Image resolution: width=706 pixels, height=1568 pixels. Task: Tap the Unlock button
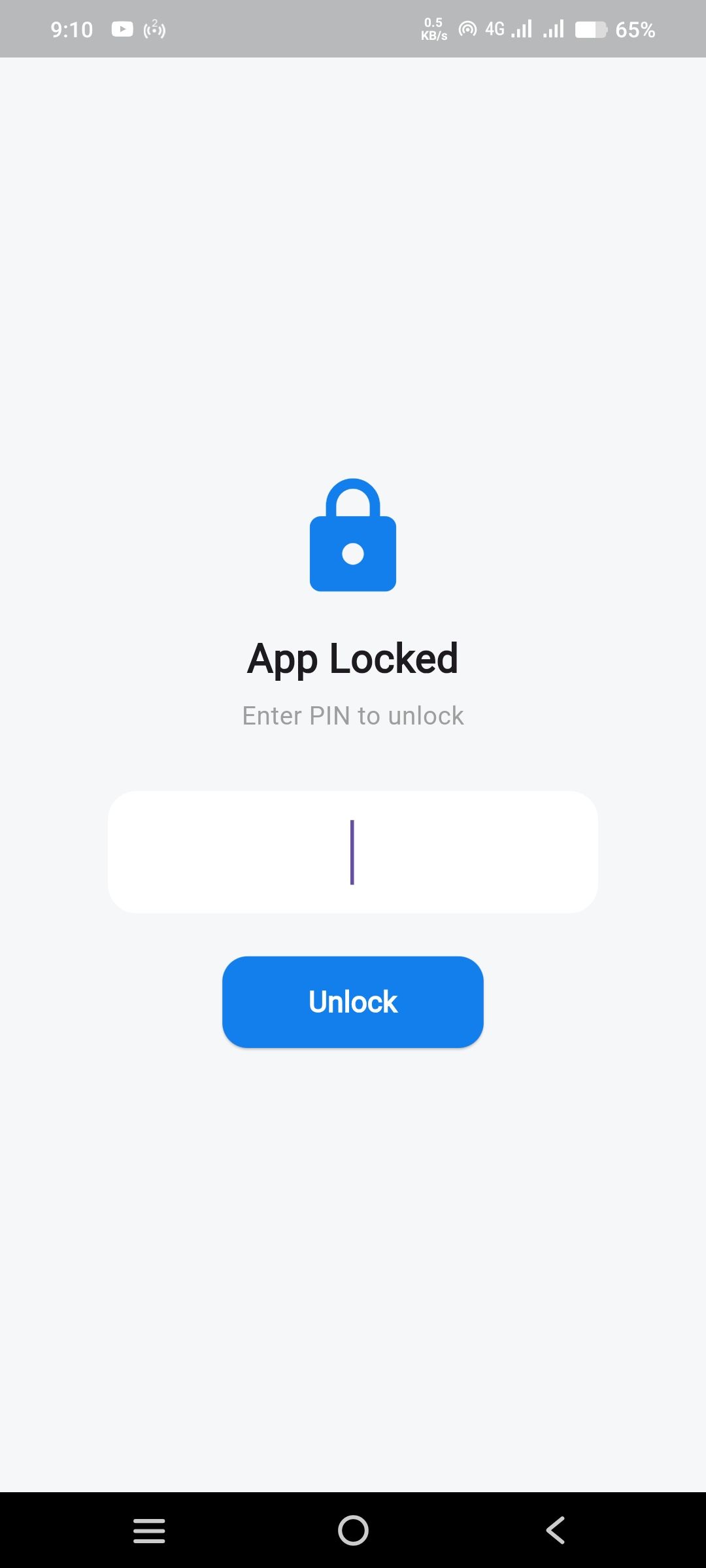tap(353, 1002)
